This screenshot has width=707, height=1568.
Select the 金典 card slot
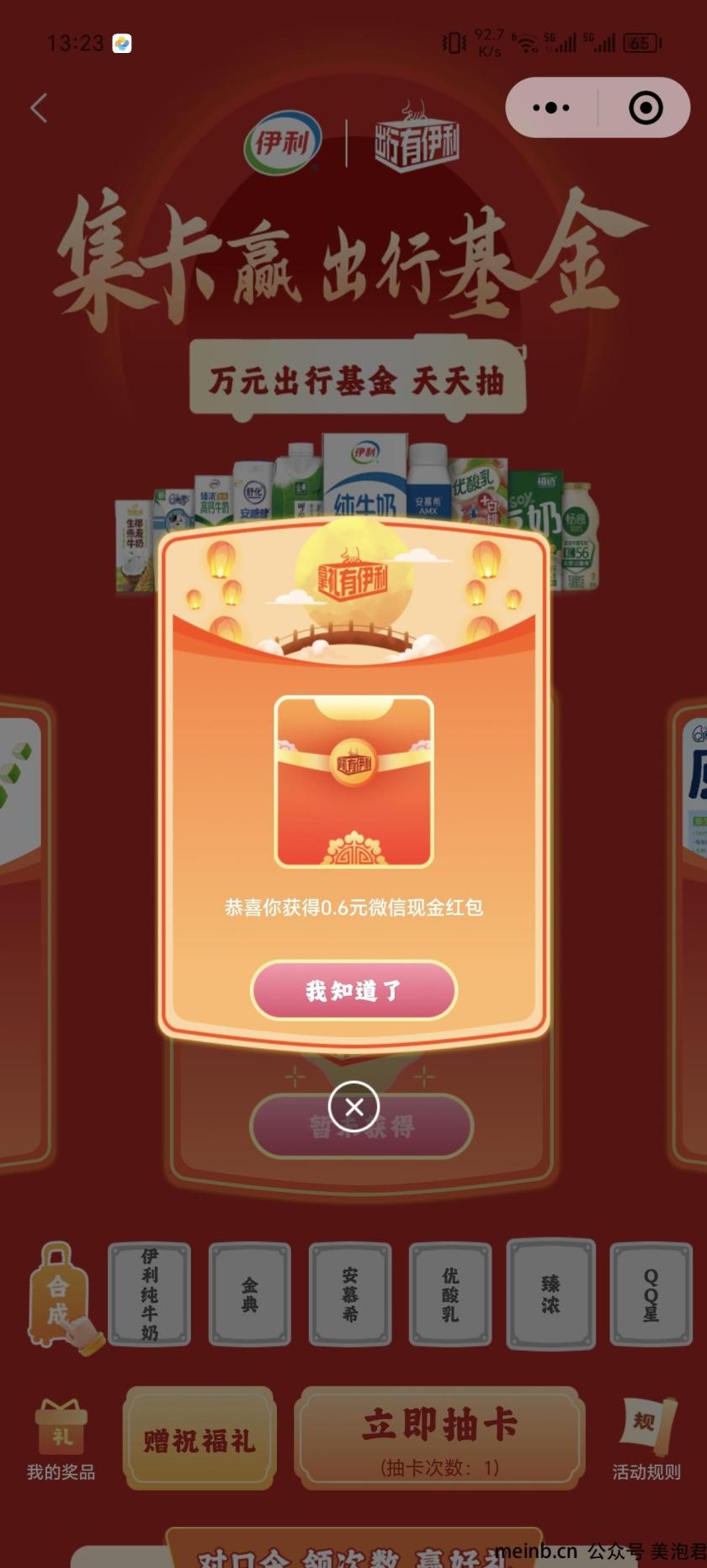point(250,1294)
